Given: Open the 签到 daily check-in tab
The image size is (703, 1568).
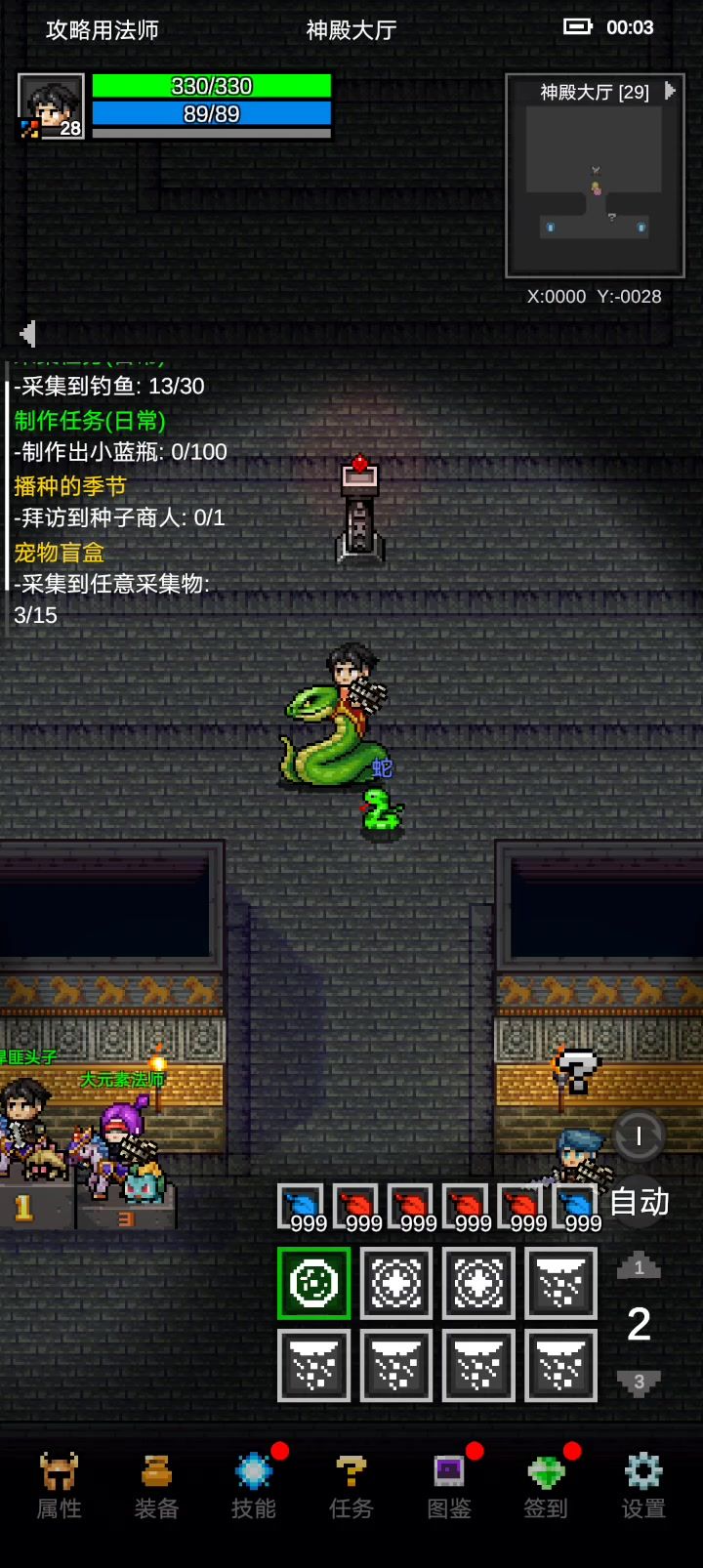Looking at the screenshot, I should click(x=546, y=1486).
